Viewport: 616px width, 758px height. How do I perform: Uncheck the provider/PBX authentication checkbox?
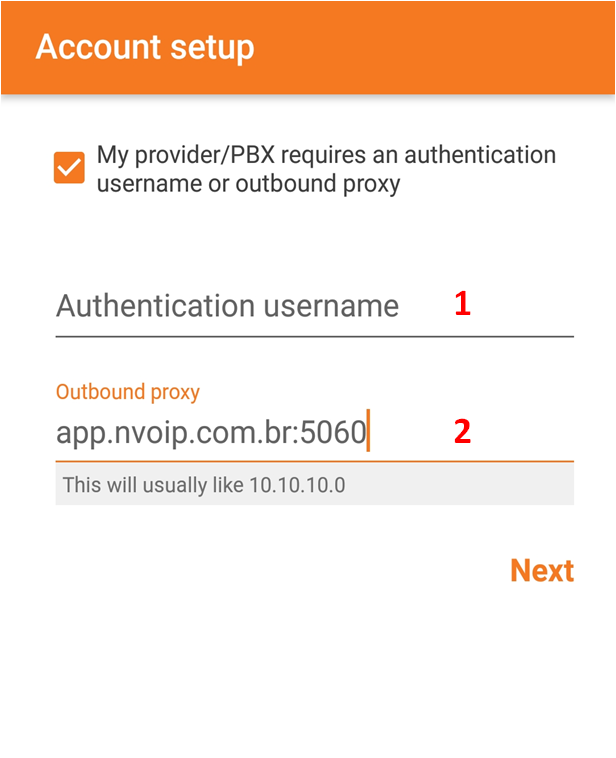click(x=70, y=168)
